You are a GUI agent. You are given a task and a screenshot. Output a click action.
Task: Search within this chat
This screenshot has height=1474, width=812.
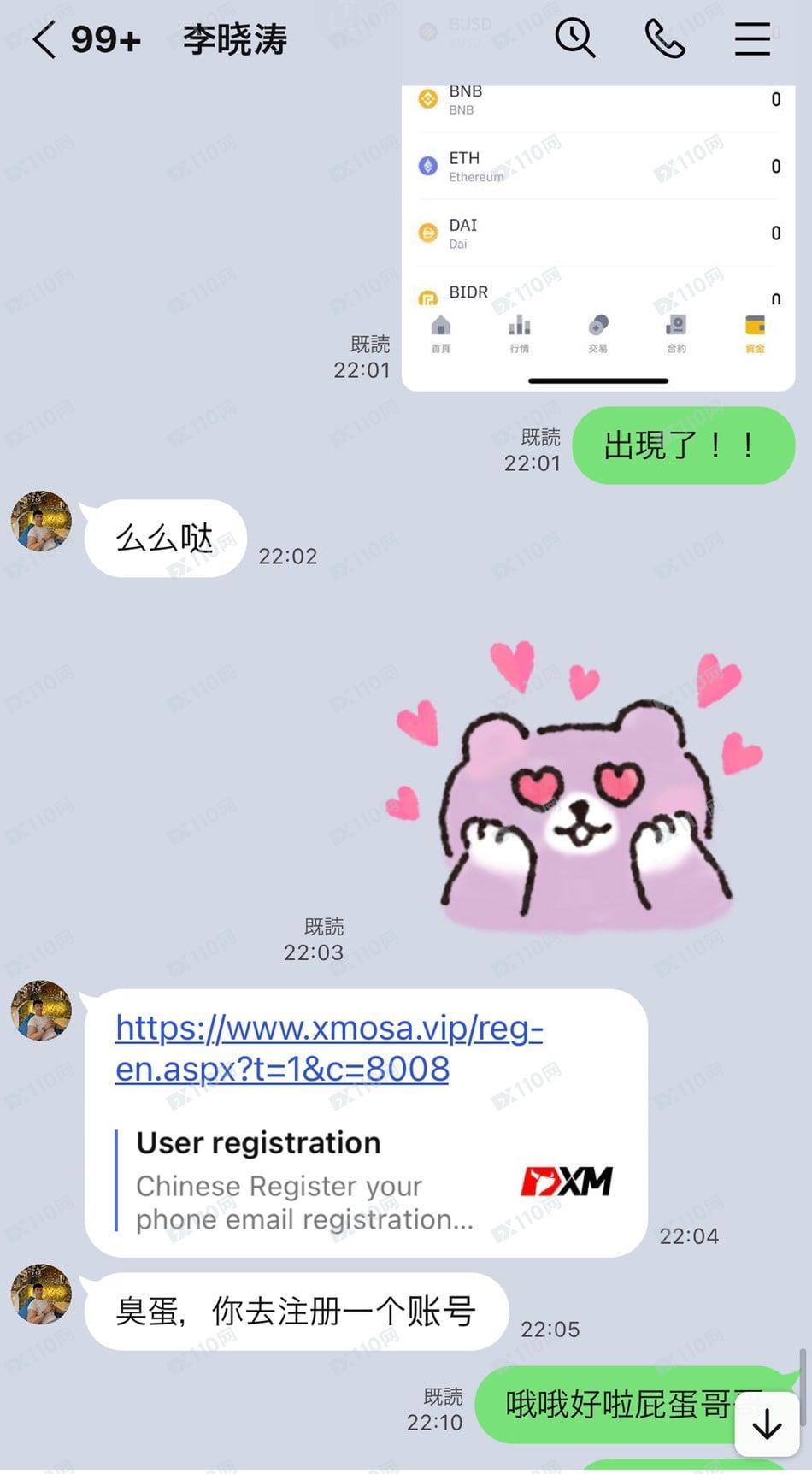[575, 38]
